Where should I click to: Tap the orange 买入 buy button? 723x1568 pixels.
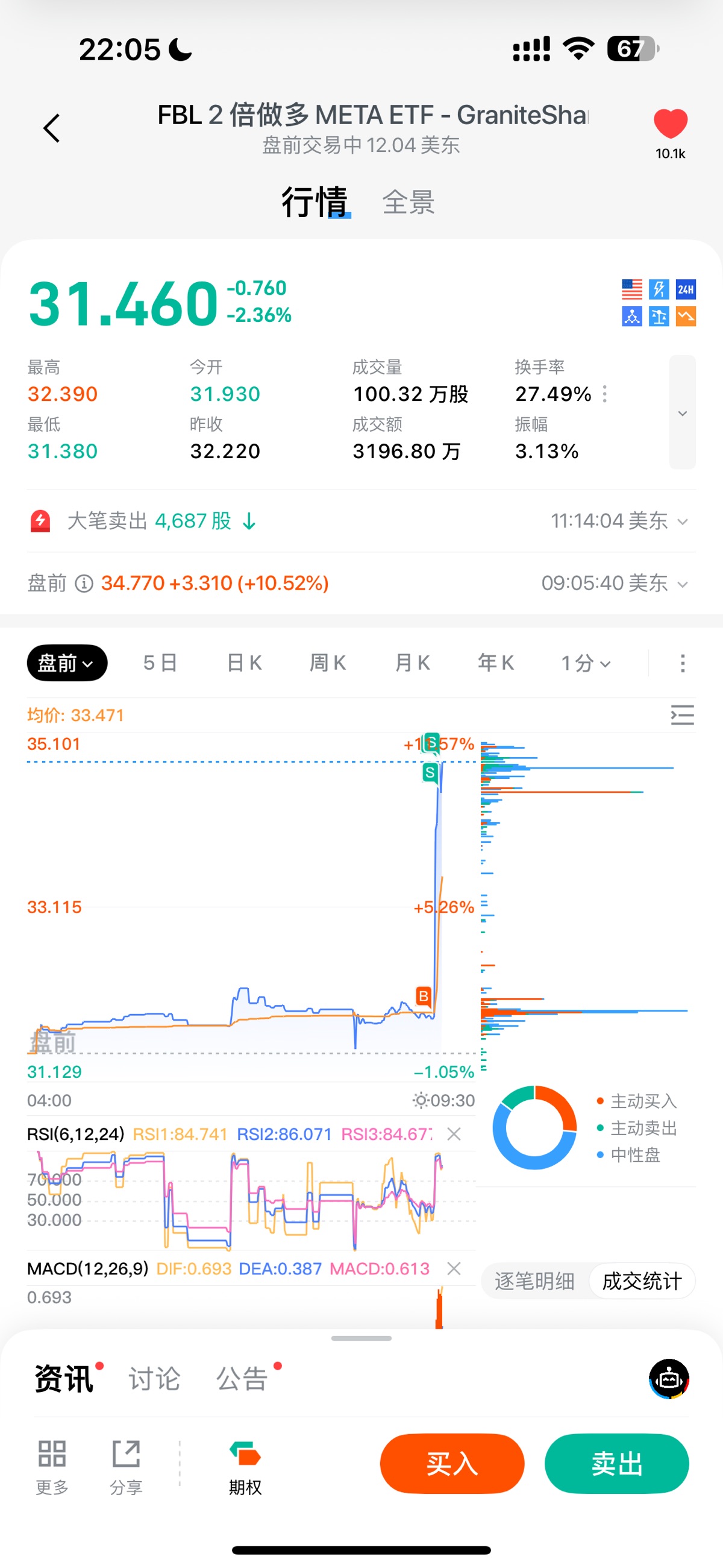(x=451, y=1463)
